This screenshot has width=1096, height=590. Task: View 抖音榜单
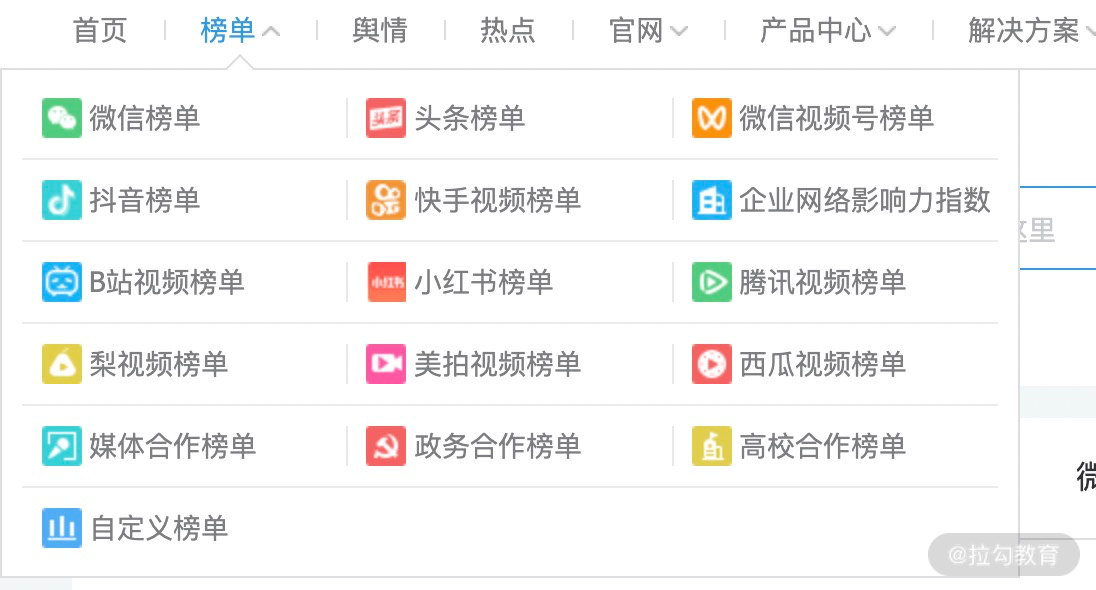point(122,201)
